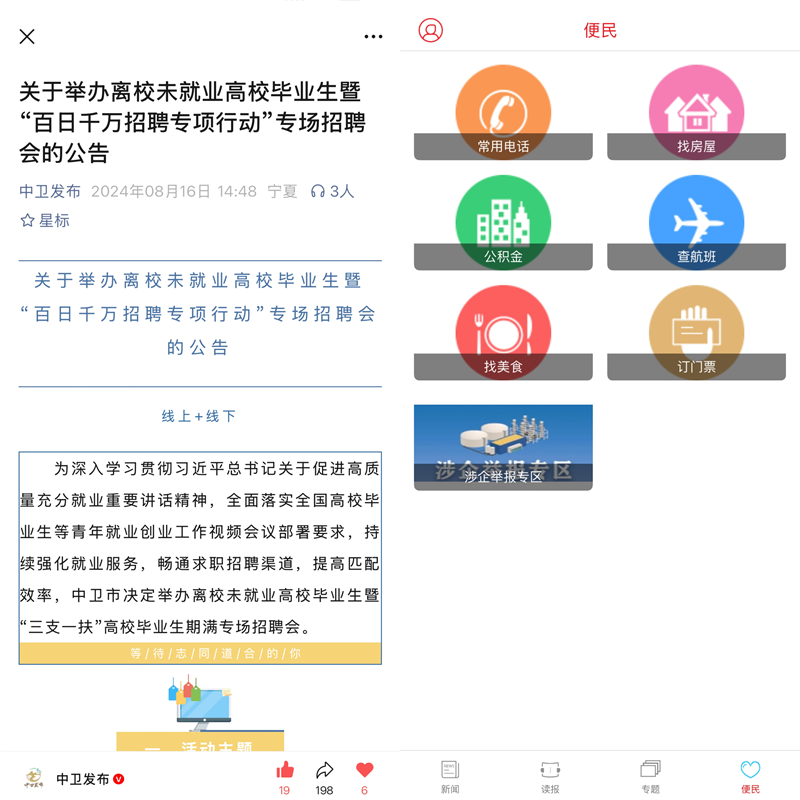Open the 中卫发布 author link
The width and height of the screenshot is (800, 800).
coord(50,191)
